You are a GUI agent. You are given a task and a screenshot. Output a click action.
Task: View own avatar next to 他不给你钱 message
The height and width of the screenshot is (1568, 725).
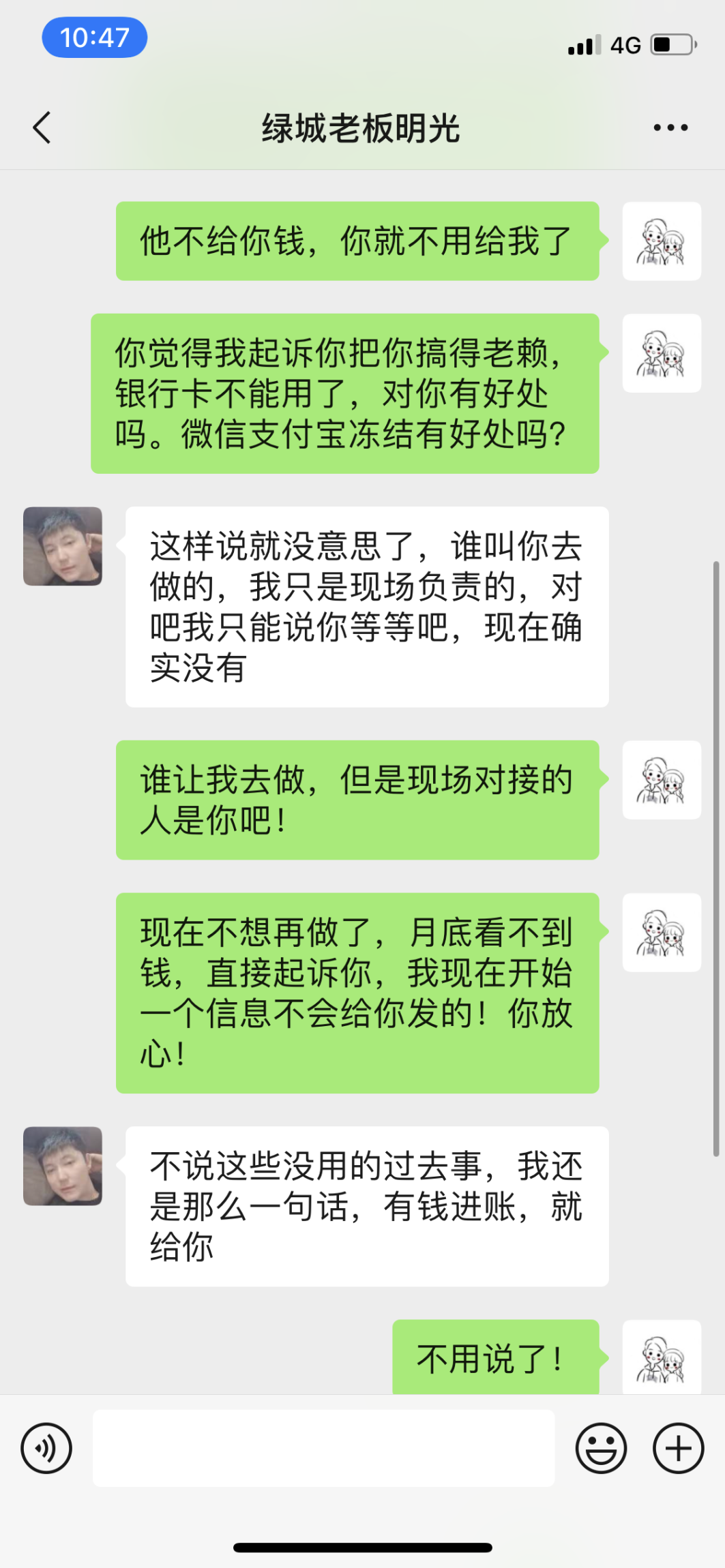click(662, 241)
